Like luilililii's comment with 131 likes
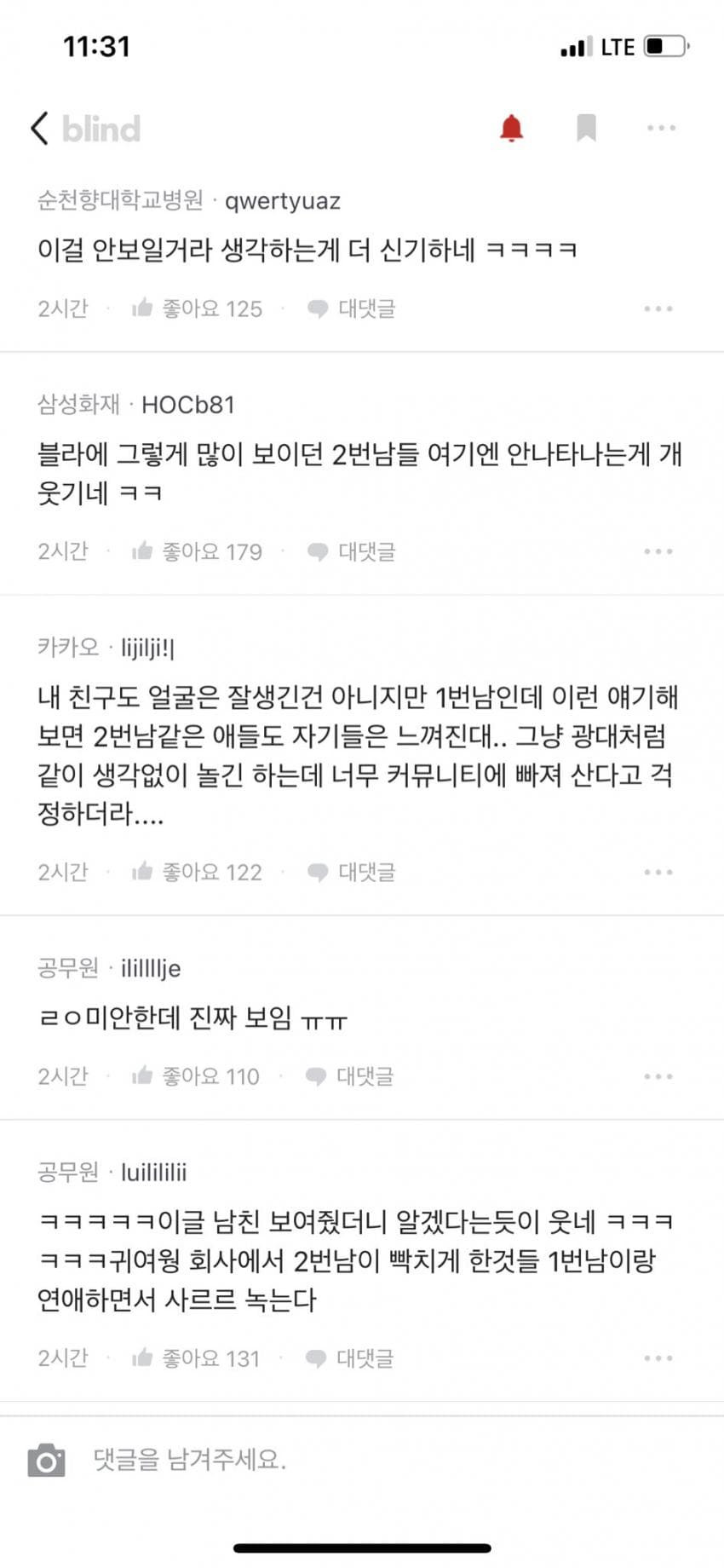The height and width of the screenshot is (1568, 724). coord(196,1358)
